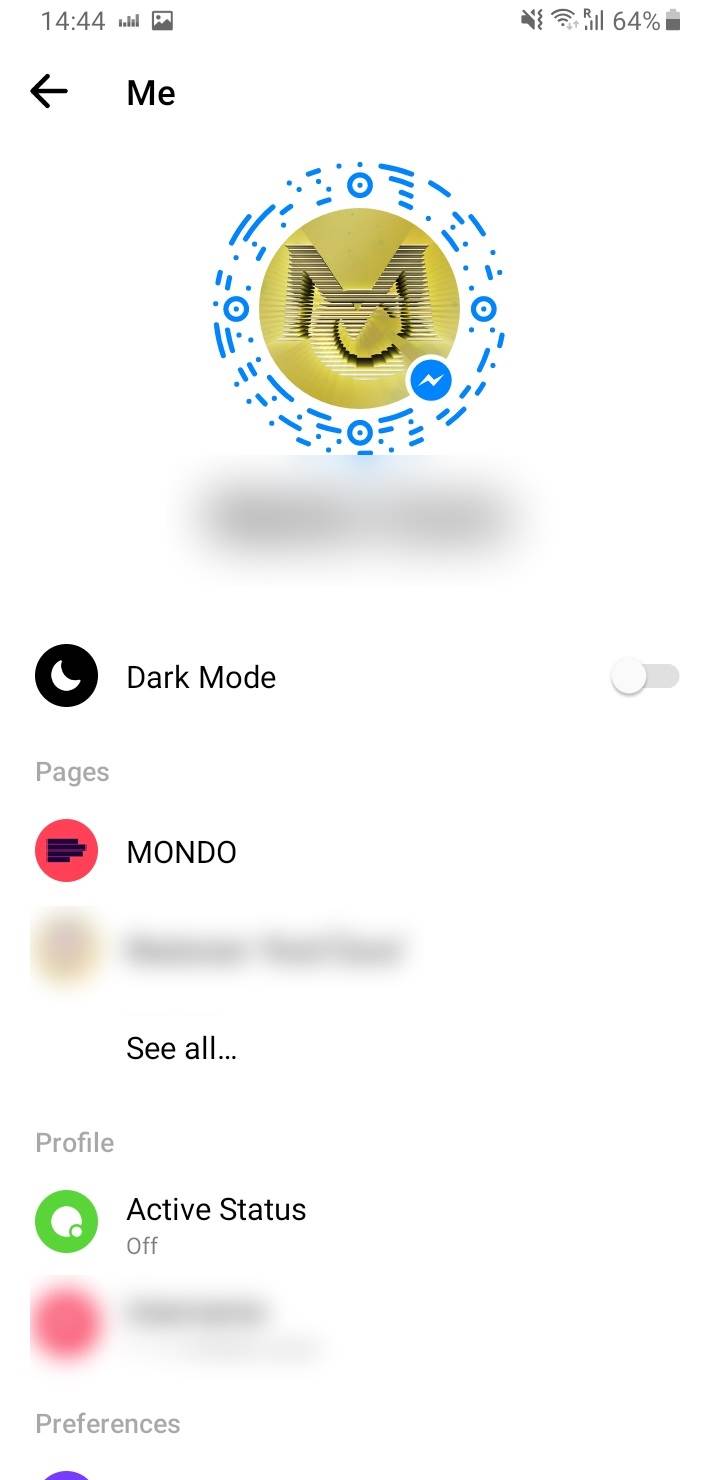This screenshot has width=720, height=1480.
Task: Tap the Messenger lightning bolt badge on the avatar
Action: (x=430, y=381)
